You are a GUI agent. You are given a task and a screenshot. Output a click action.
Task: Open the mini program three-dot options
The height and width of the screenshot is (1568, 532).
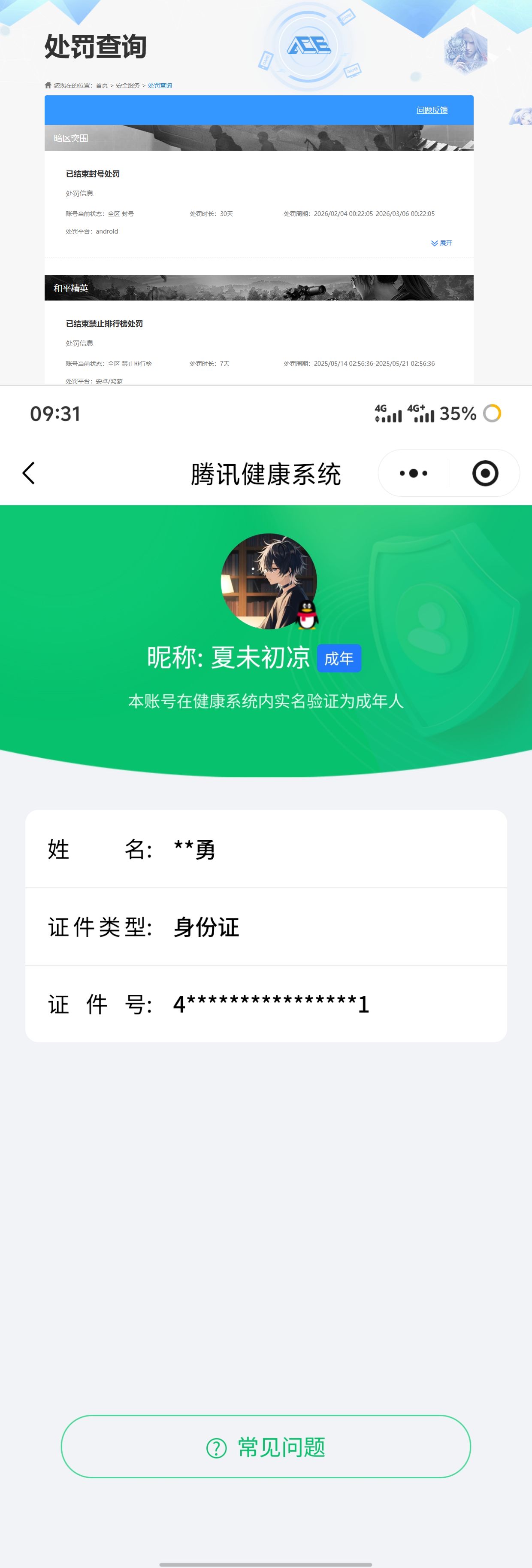click(x=412, y=473)
